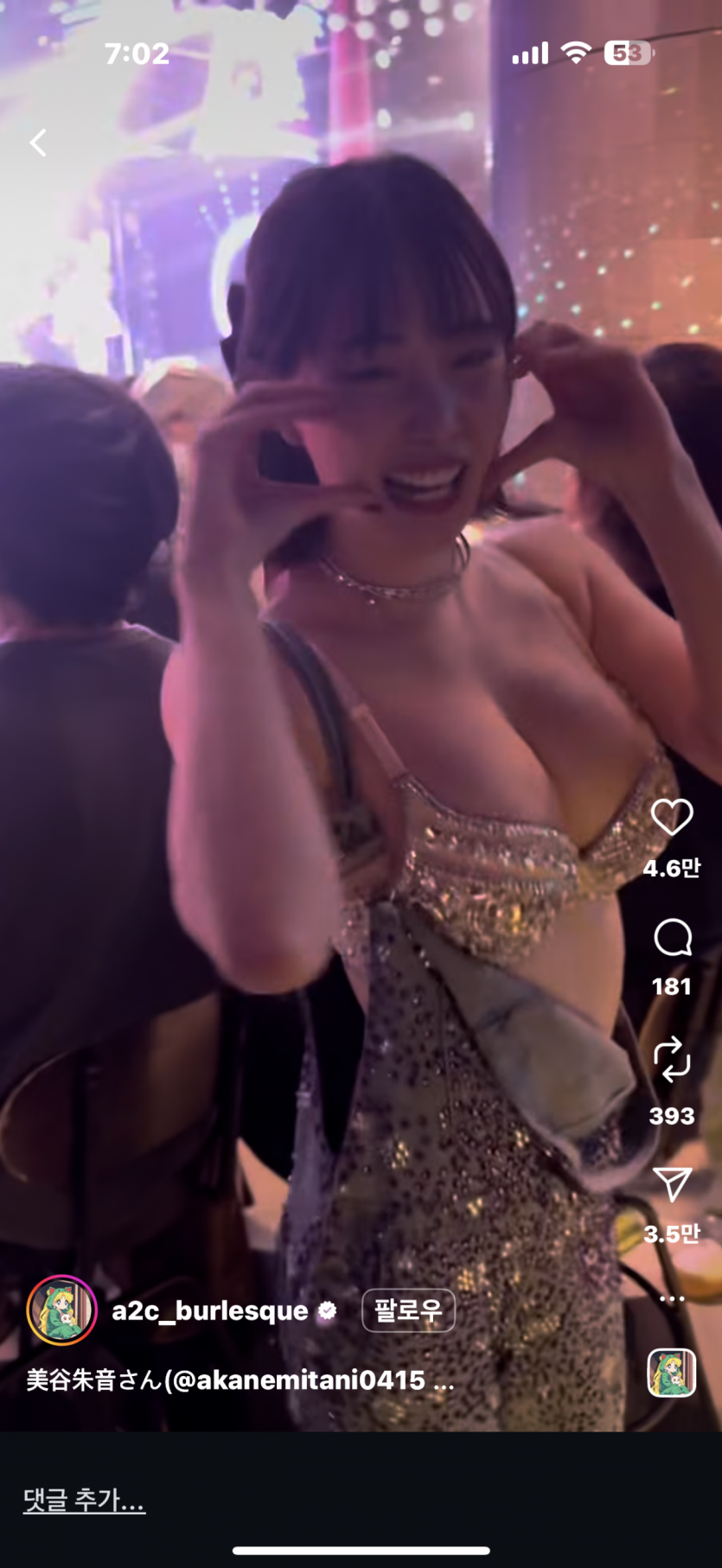Share the reel via the paper plane icon

(x=672, y=1184)
